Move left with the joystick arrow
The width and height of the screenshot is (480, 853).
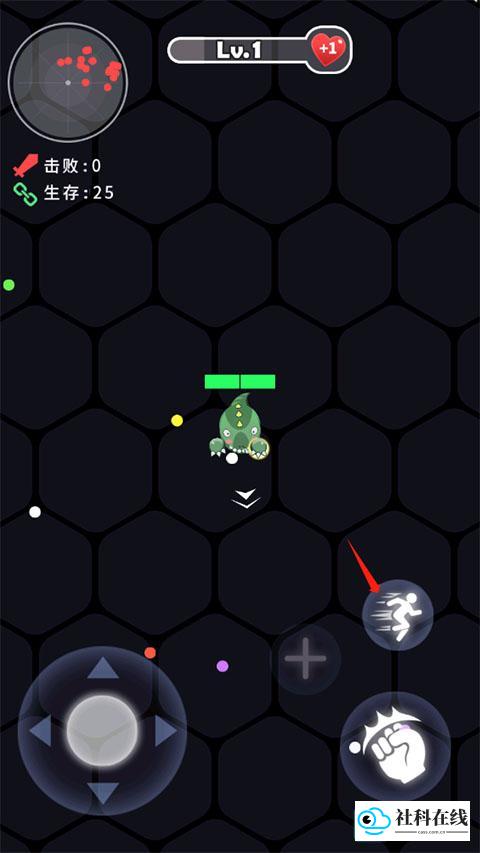point(40,731)
